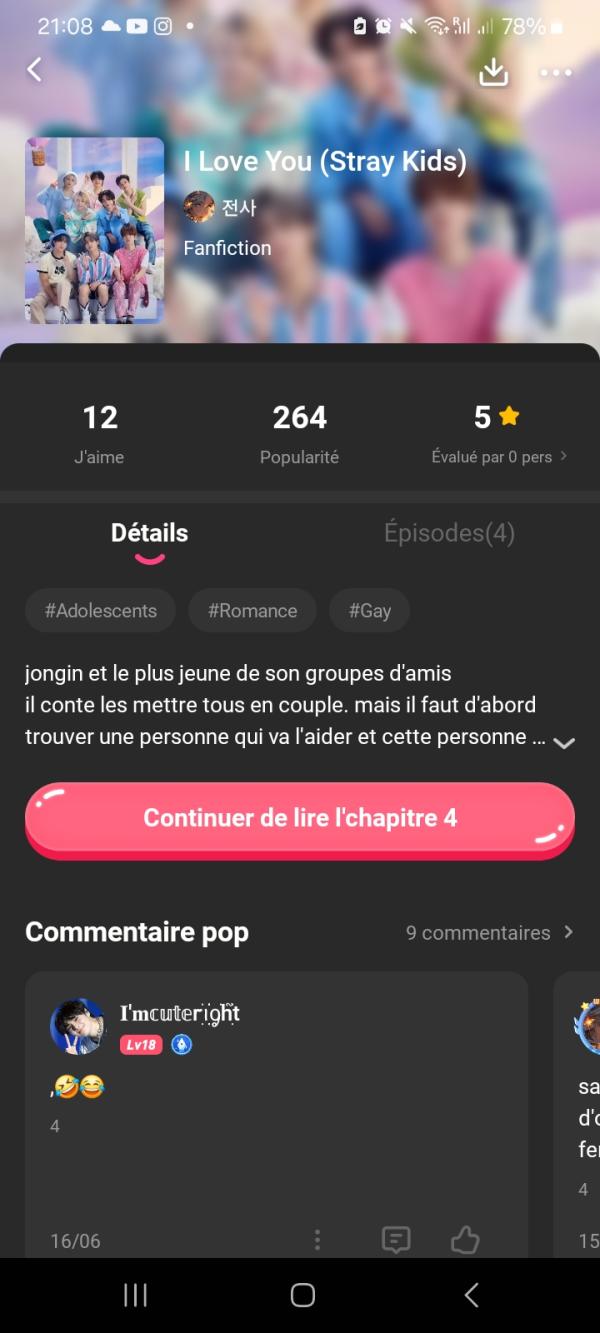600x1333 pixels.
Task: Like I'mcuteright's comment
Action: click(465, 1240)
